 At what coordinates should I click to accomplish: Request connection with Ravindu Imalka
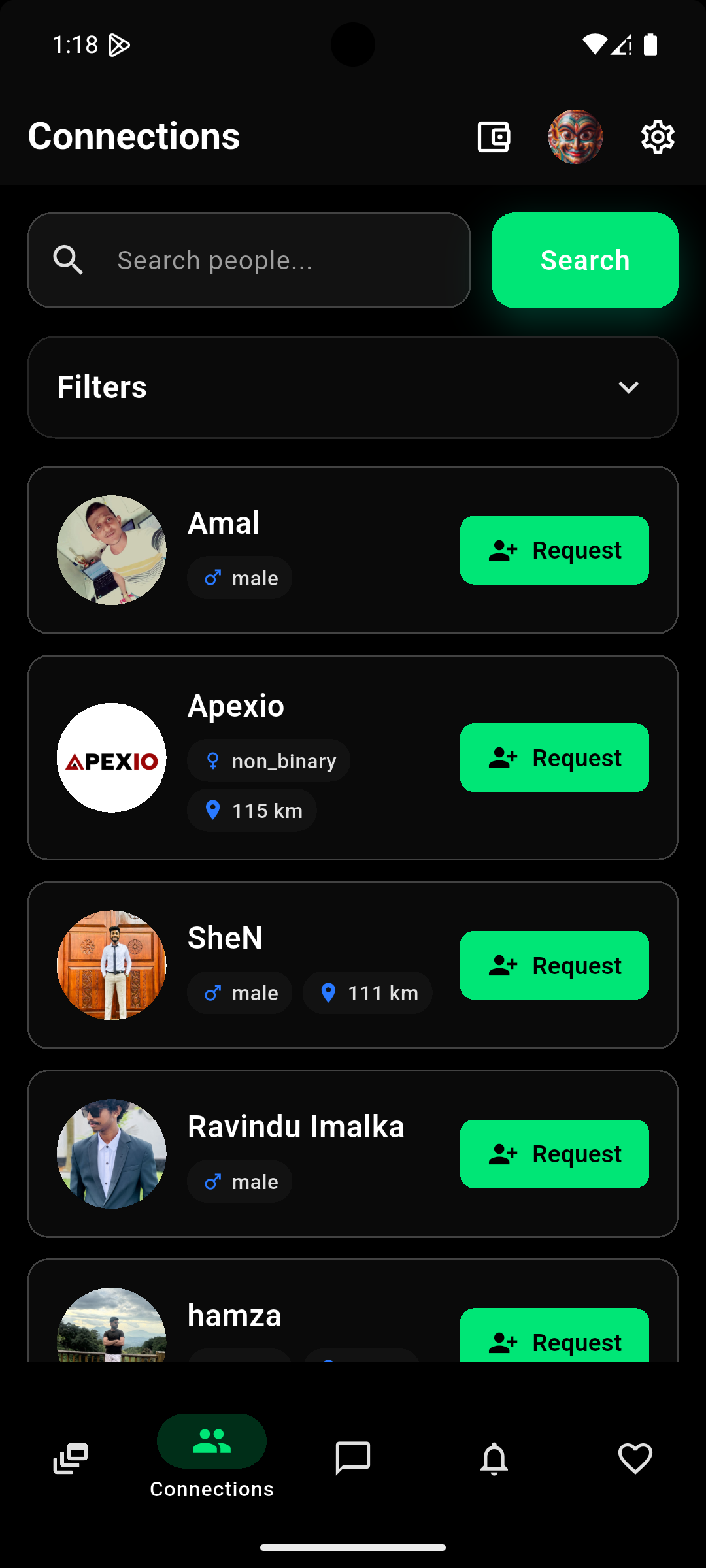click(554, 1153)
